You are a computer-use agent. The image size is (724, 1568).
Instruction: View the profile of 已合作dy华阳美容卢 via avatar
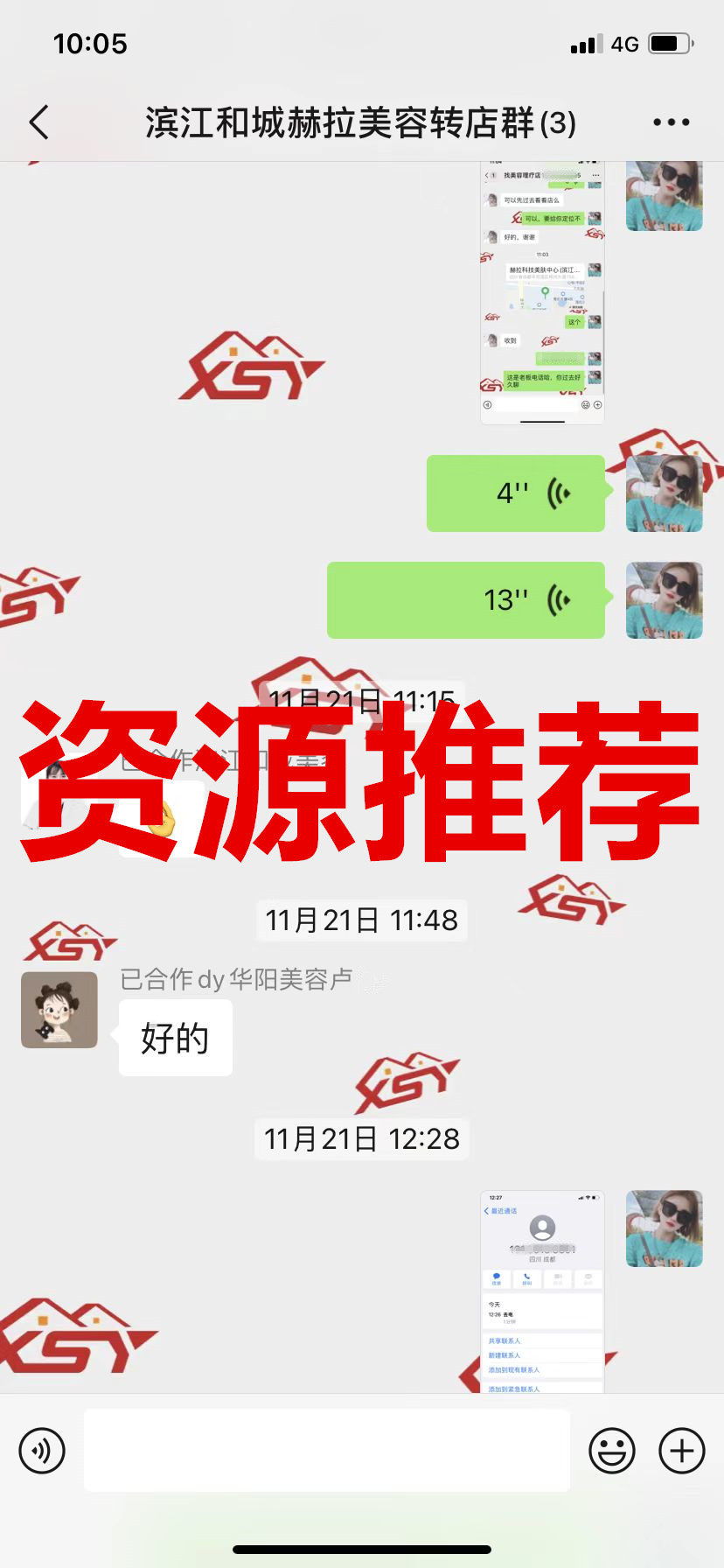coord(59,1010)
